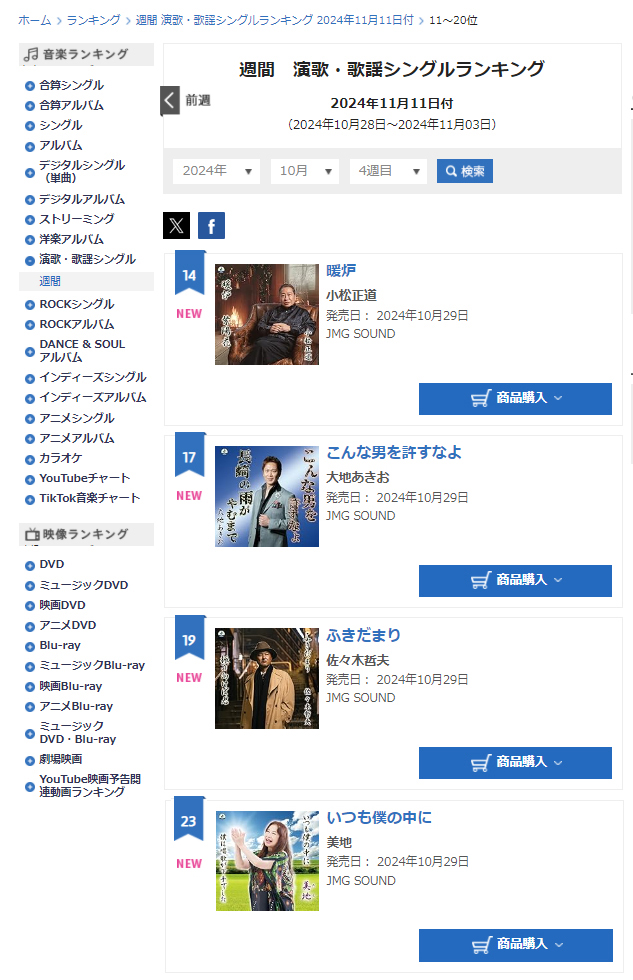This screenshot has width=633, height=980.
Task: Tap the 検索 search button
Action: [465, 171]
